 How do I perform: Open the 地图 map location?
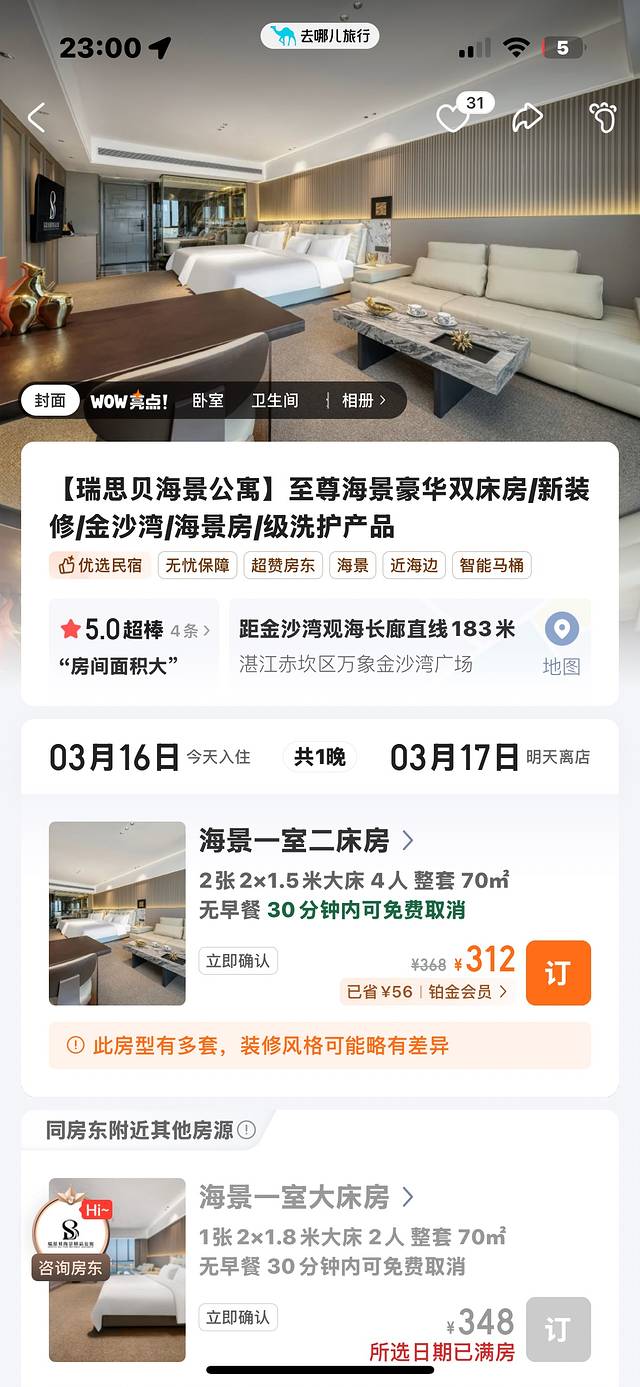coord(561,645)
